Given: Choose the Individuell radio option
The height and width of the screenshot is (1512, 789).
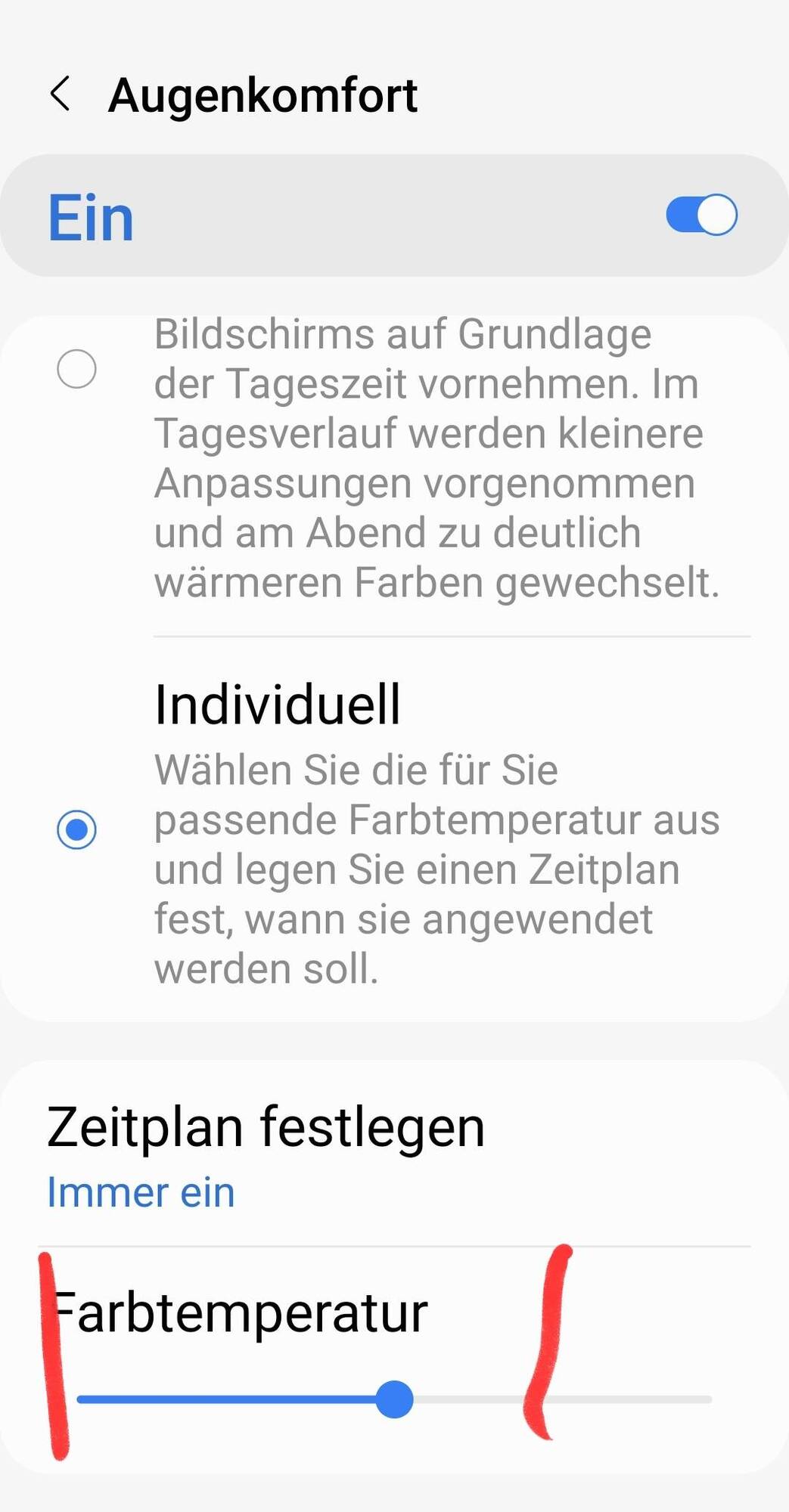Looking at the screenshot, I should pos(76,829).
